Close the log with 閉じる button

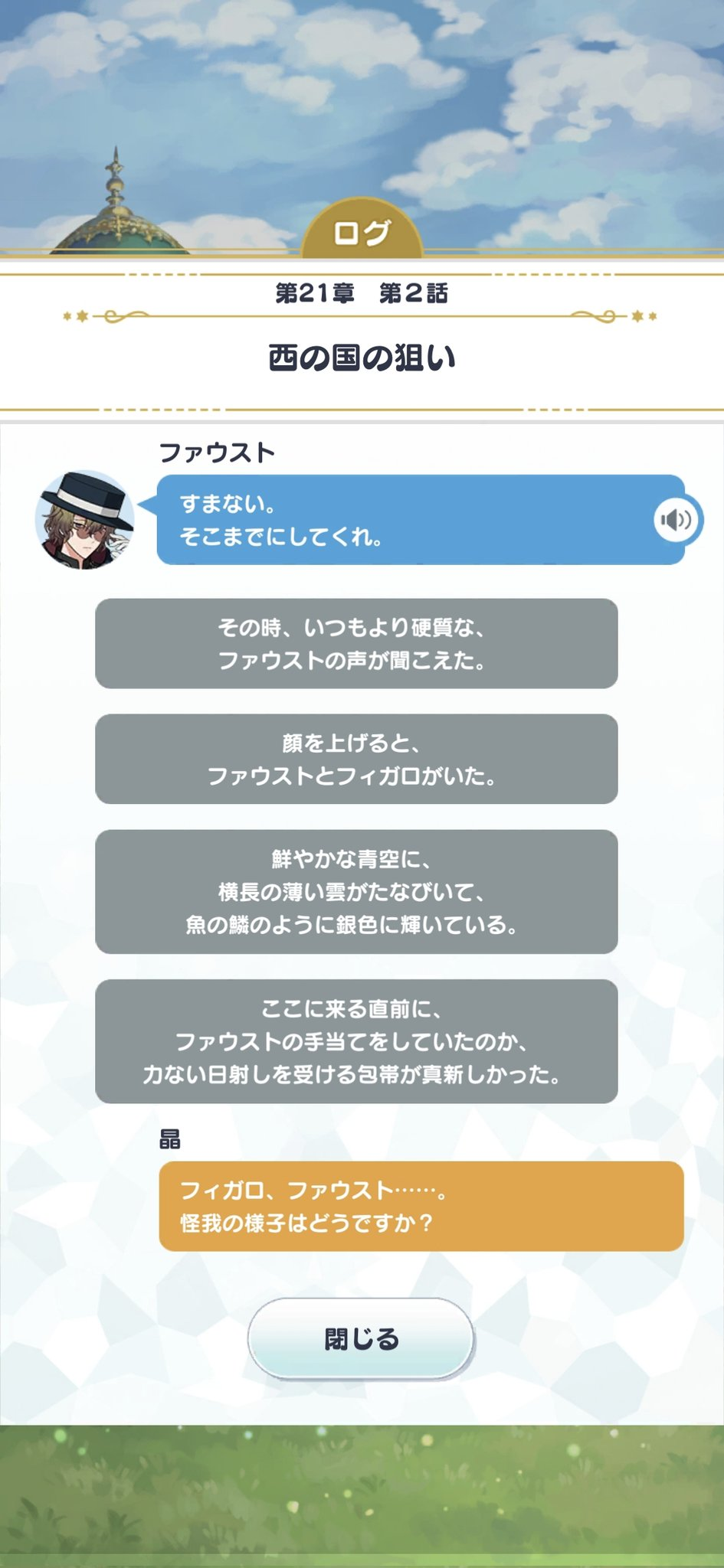coord(361,1338)
